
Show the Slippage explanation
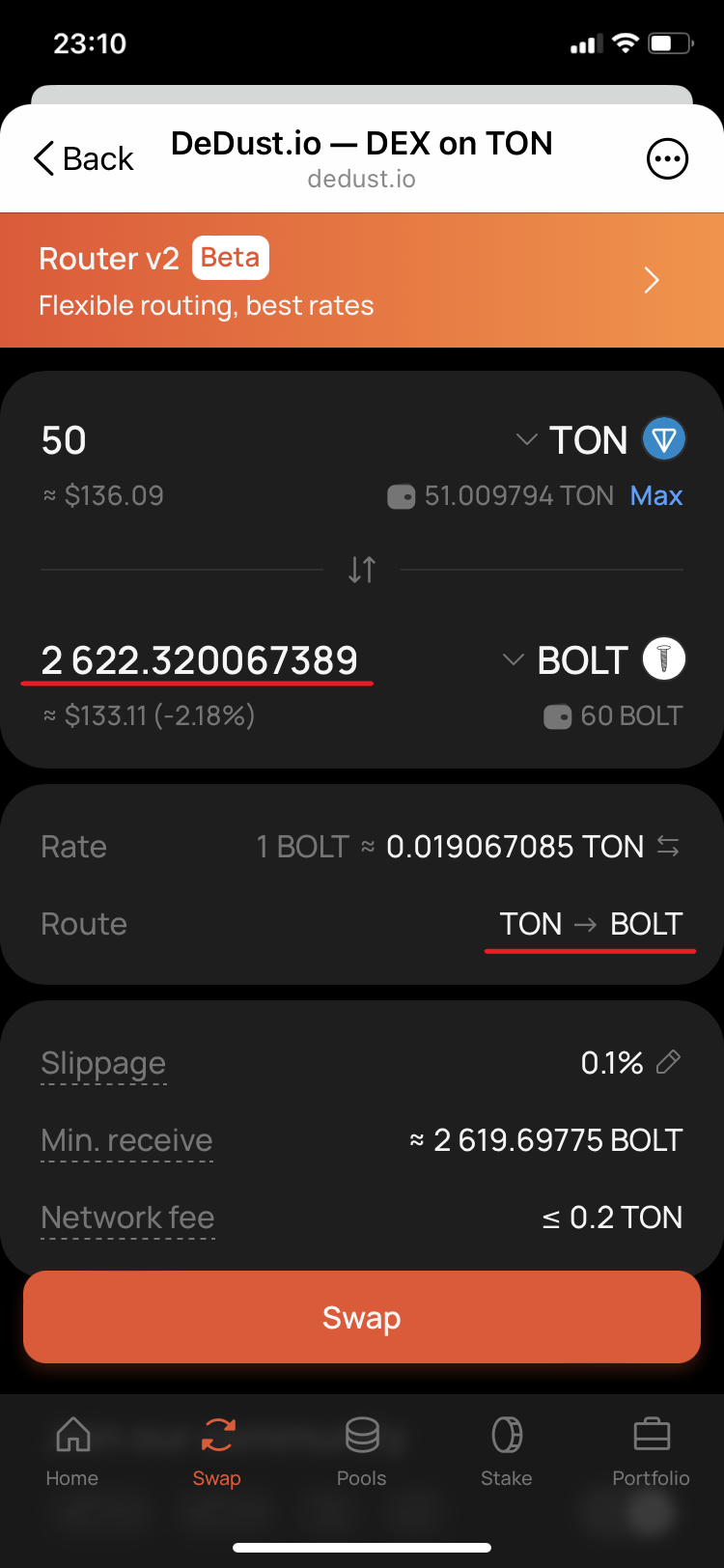coord(103,1063)
